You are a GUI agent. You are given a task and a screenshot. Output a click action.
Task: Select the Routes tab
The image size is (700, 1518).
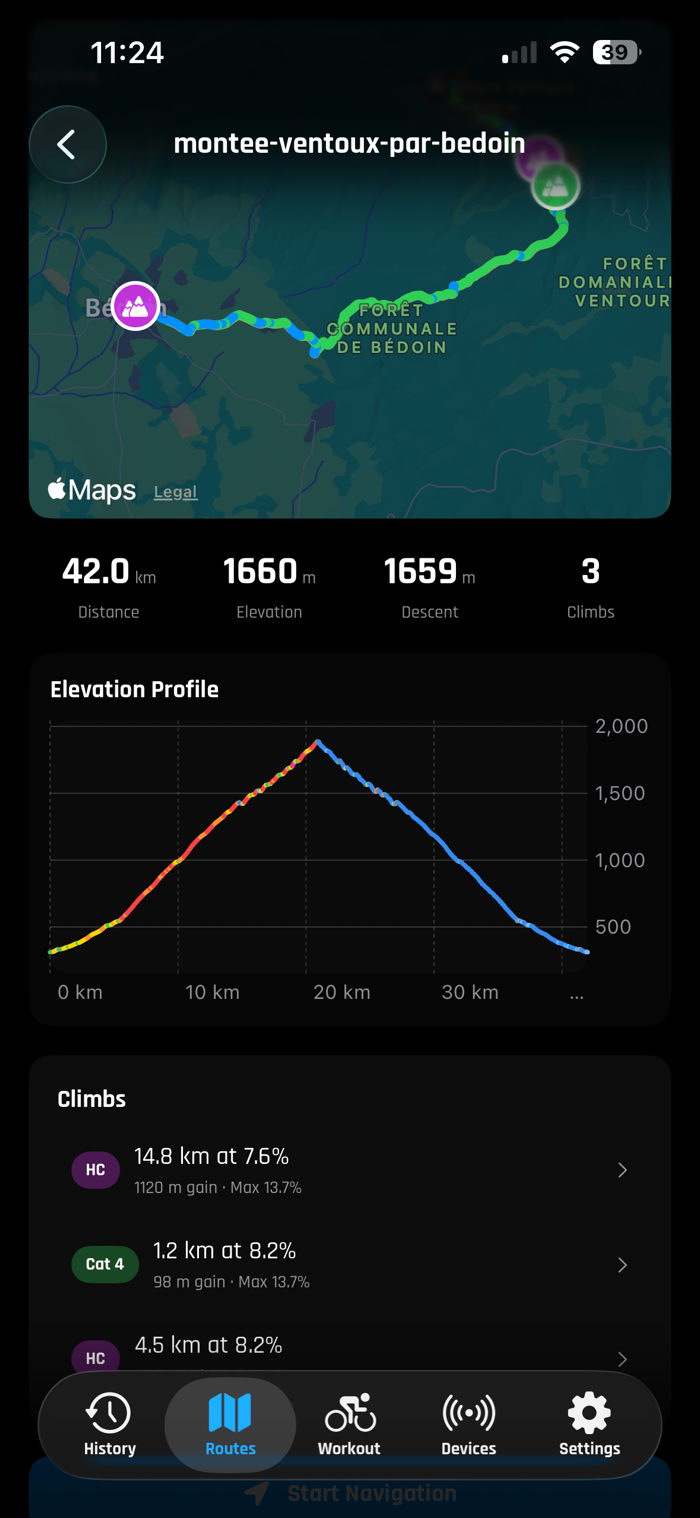coord(230,1425)
